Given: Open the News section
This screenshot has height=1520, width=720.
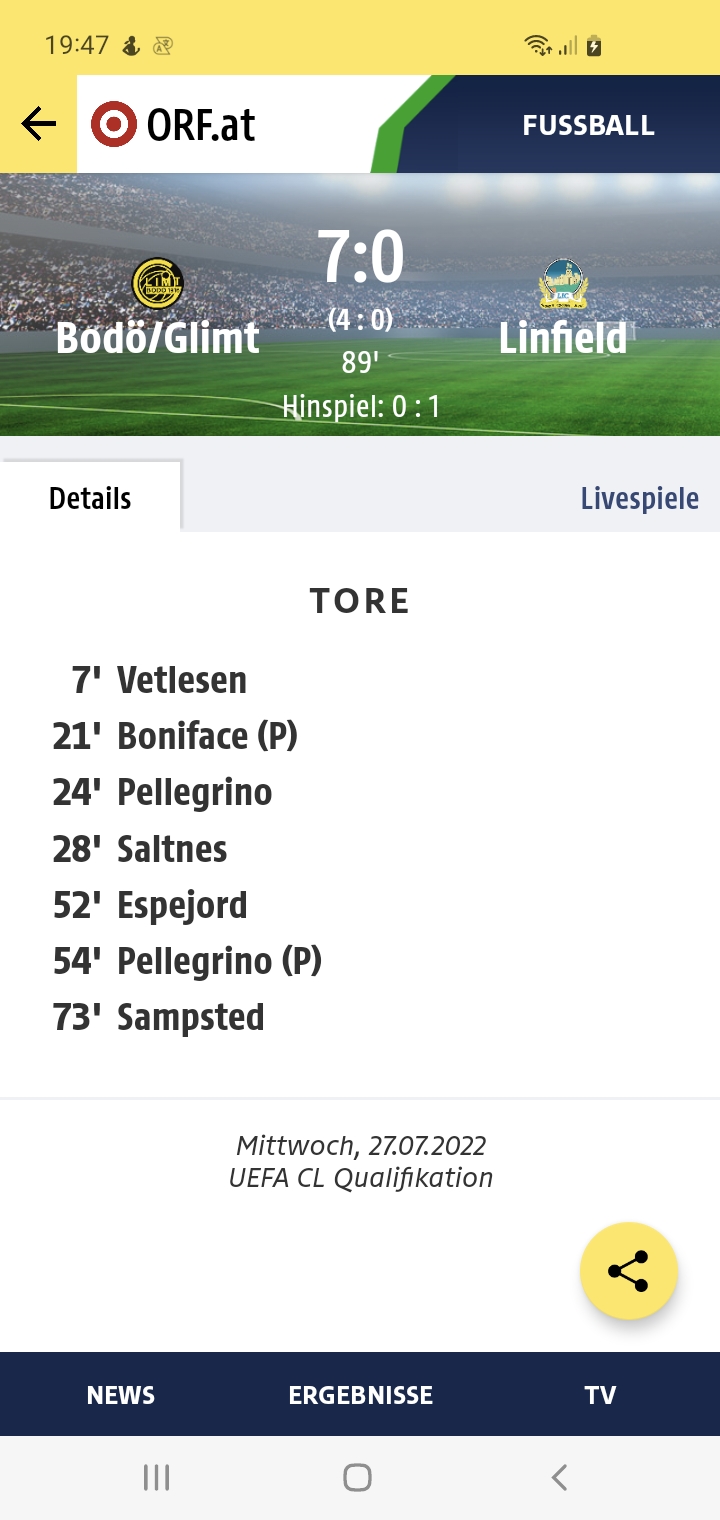Looking at the screenshot, I should (x=121, y=1395).
